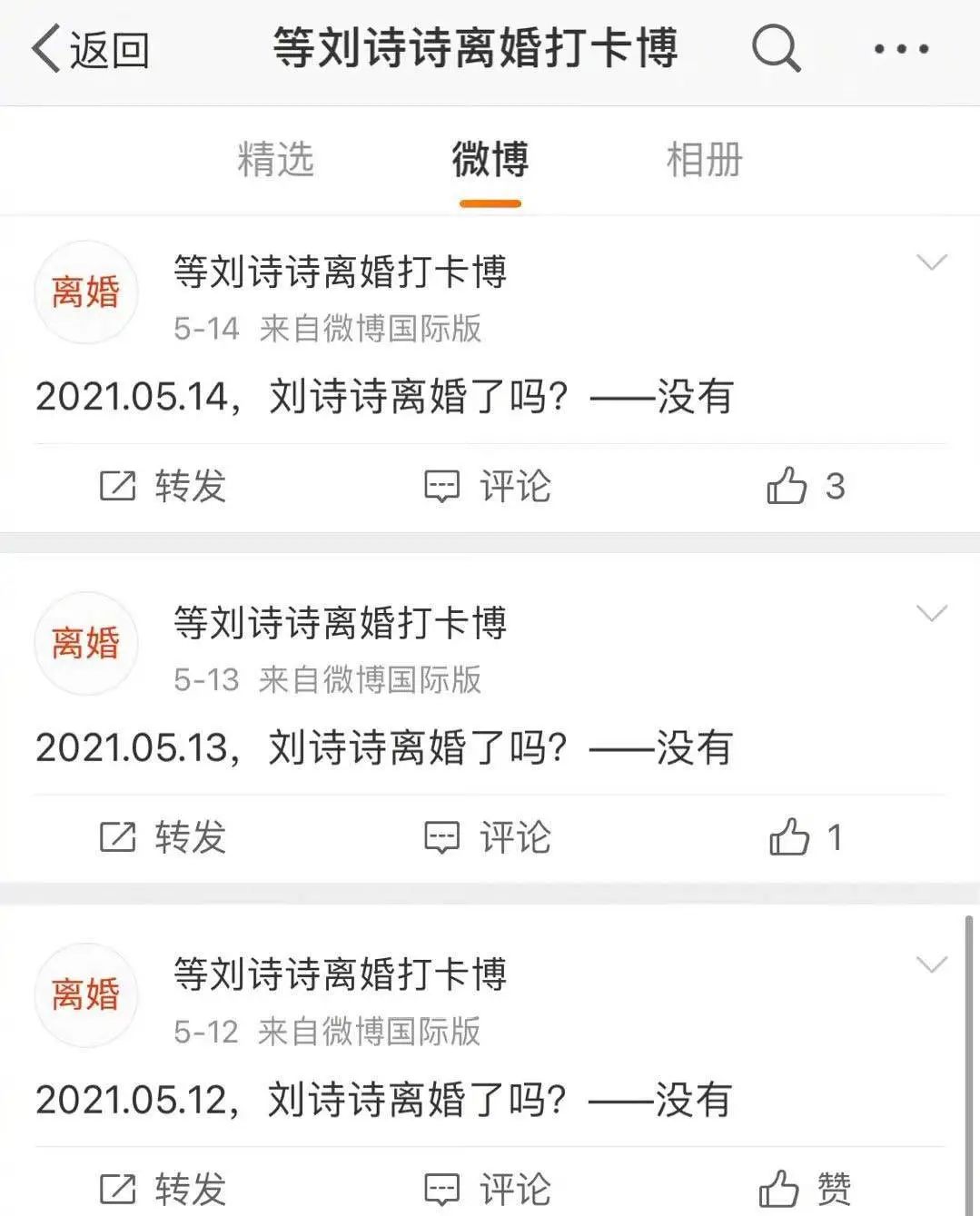Image resolution: width=980 pixels, height=1216 pixels.
Task: Like the 5-14 post
Action: coord(805,487)
